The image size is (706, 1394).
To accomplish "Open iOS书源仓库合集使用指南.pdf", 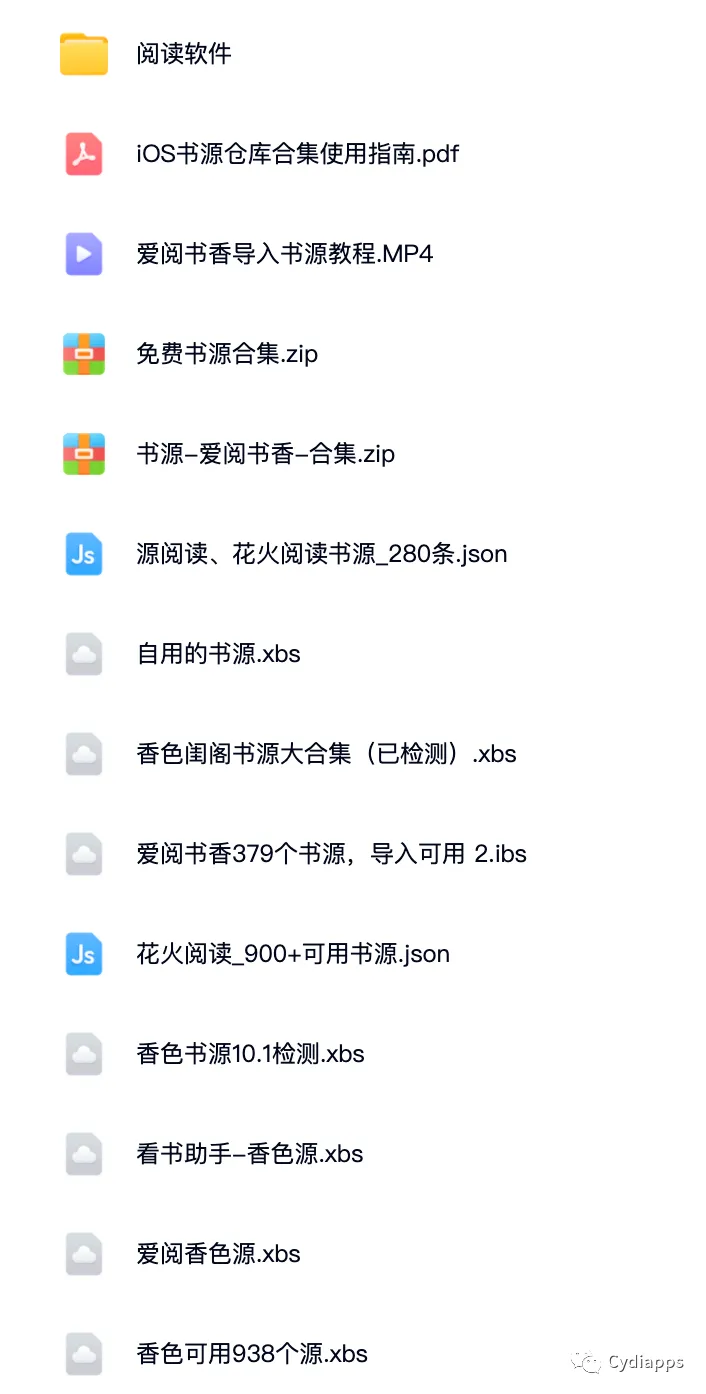I will point(297,154).
